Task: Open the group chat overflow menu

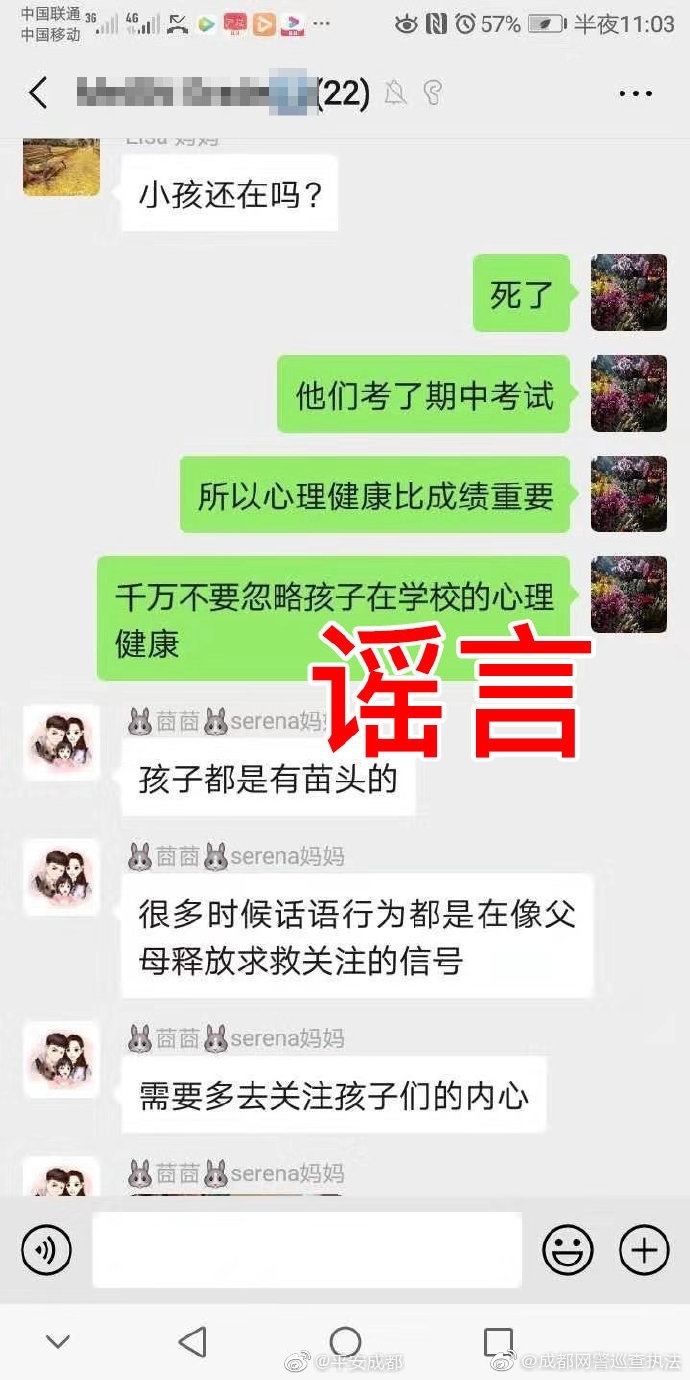Action: [x=635, y=94]
